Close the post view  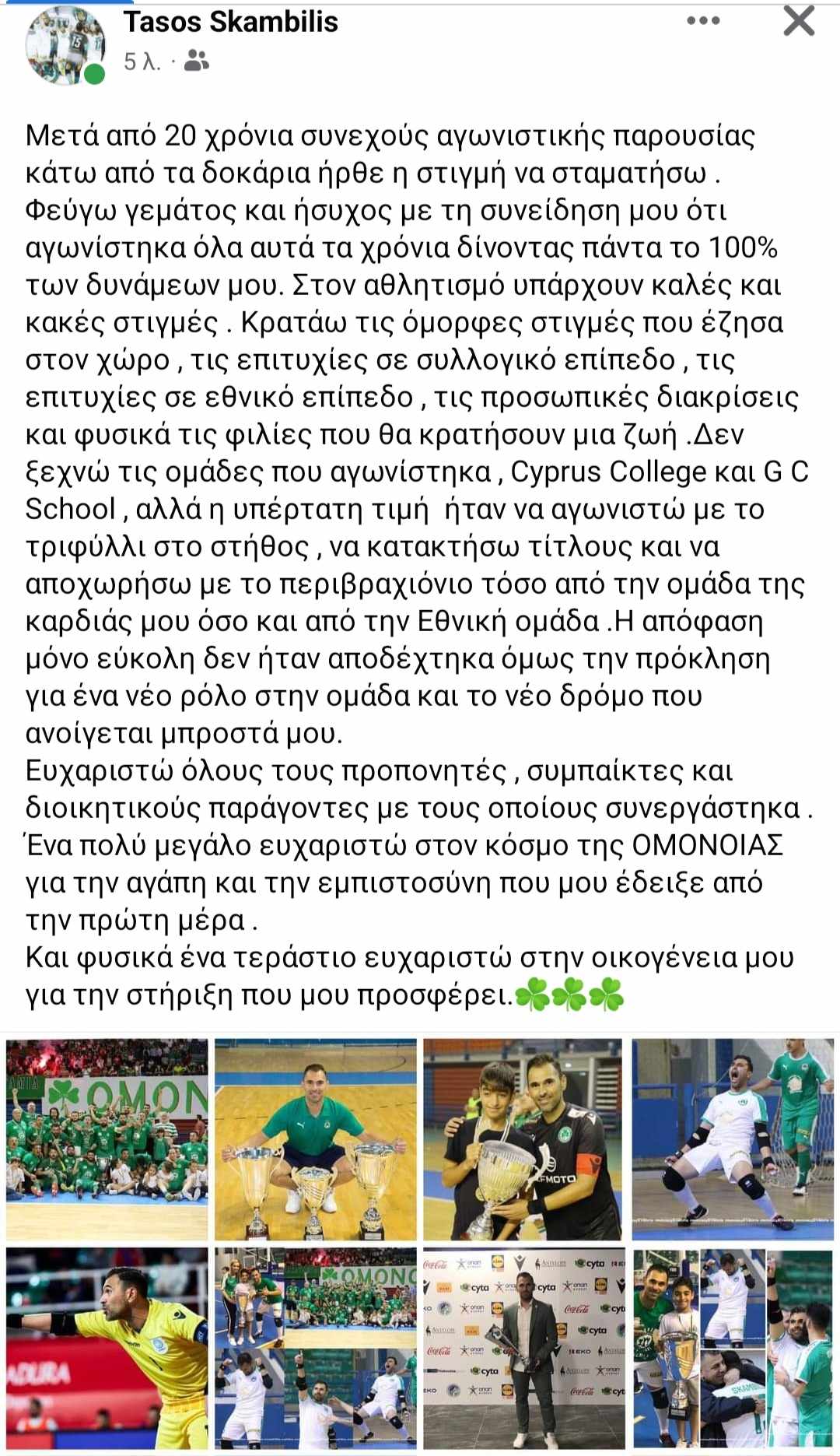[x=799, y=21]
